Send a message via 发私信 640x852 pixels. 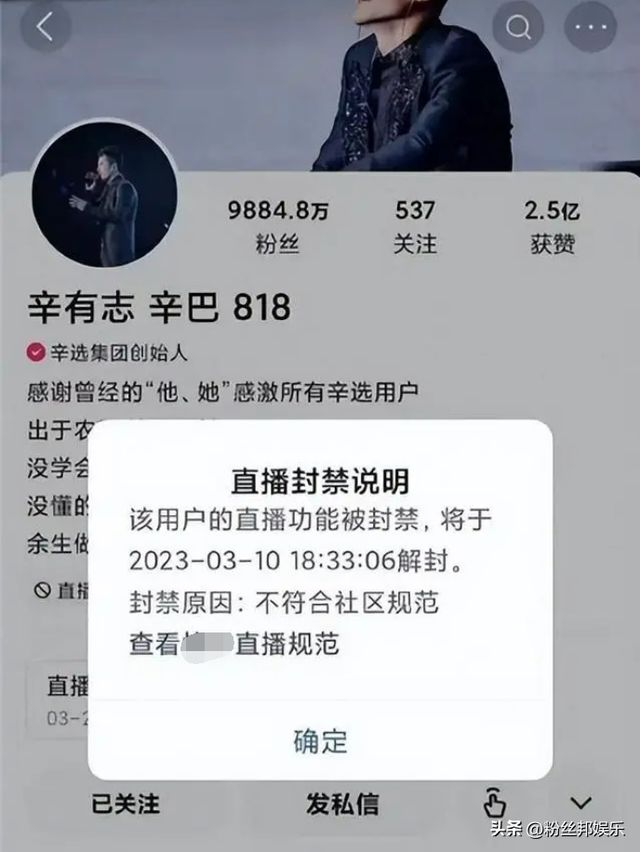pyautogui.click(x=342, y=803)
